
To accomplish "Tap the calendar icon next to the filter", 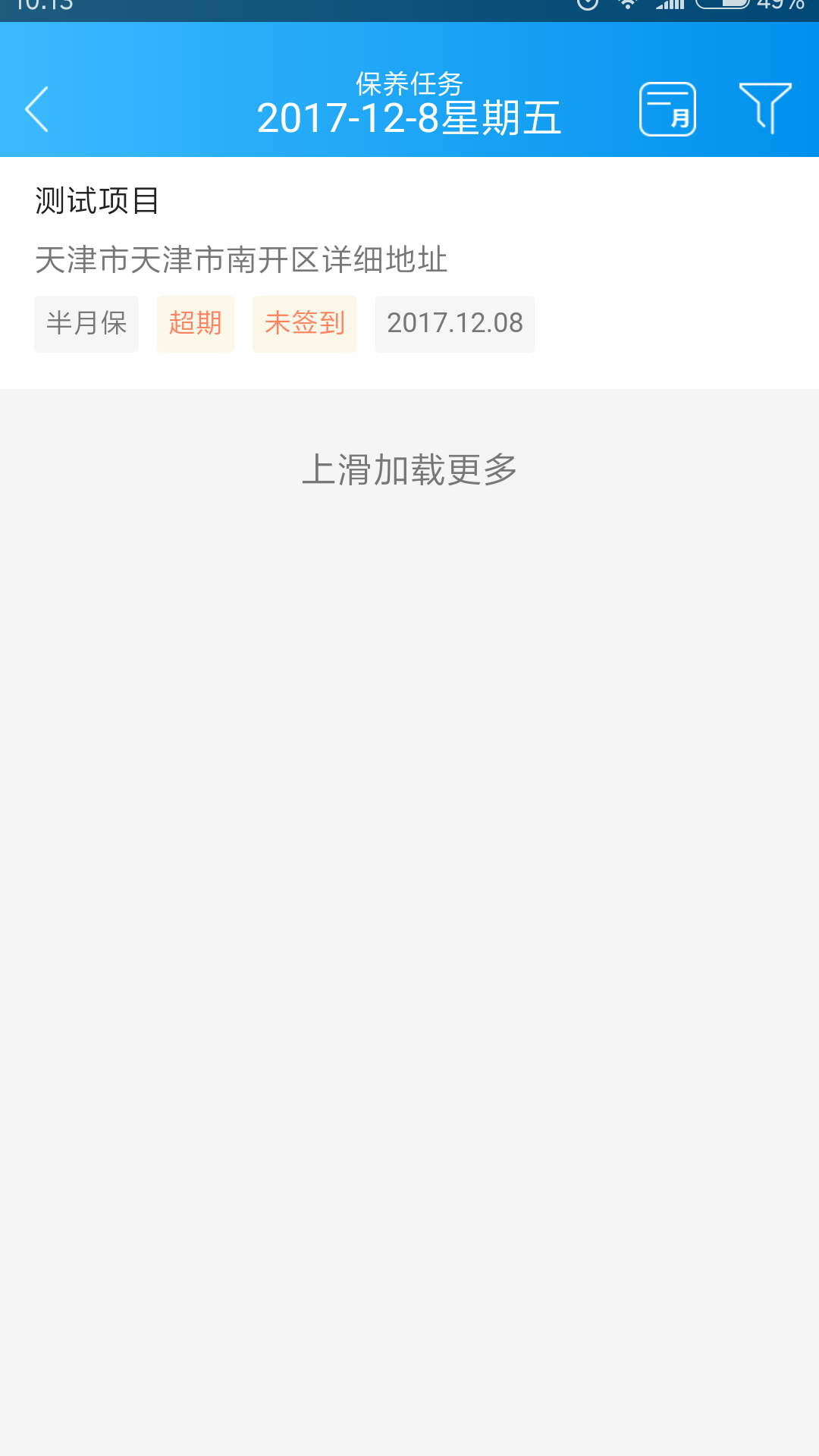I will pyautogui.click(x=667, y=108).
